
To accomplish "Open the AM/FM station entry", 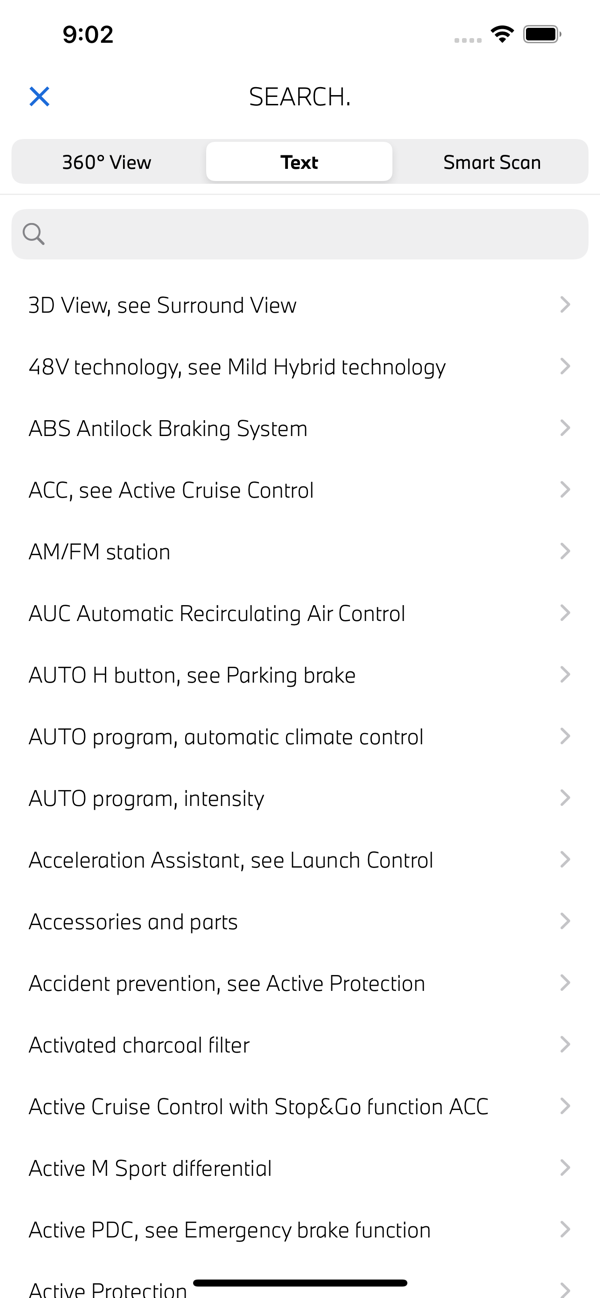I will pyautogui.click(x=300, y=552).
